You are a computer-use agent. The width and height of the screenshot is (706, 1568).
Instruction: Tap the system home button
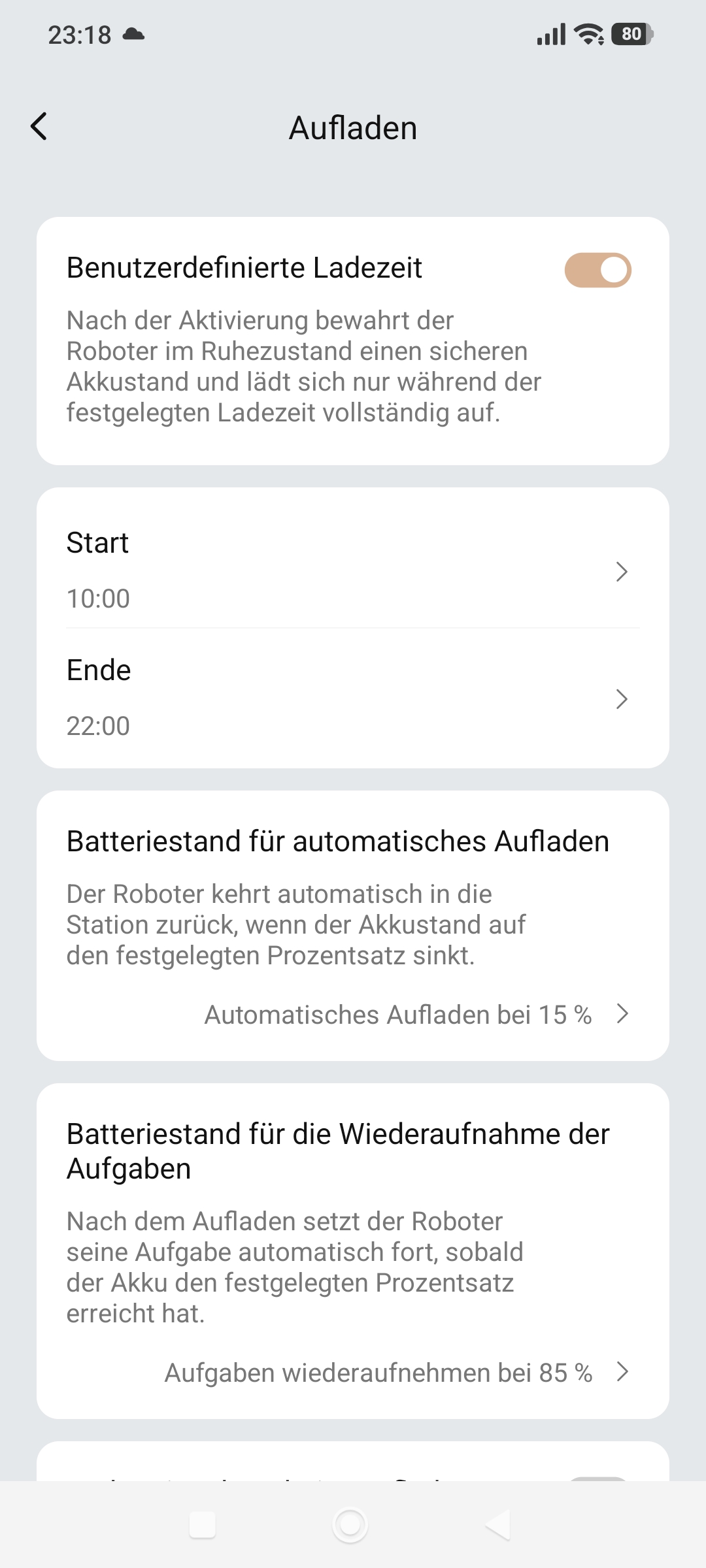pyautogui.click(x=350, y=1525)
